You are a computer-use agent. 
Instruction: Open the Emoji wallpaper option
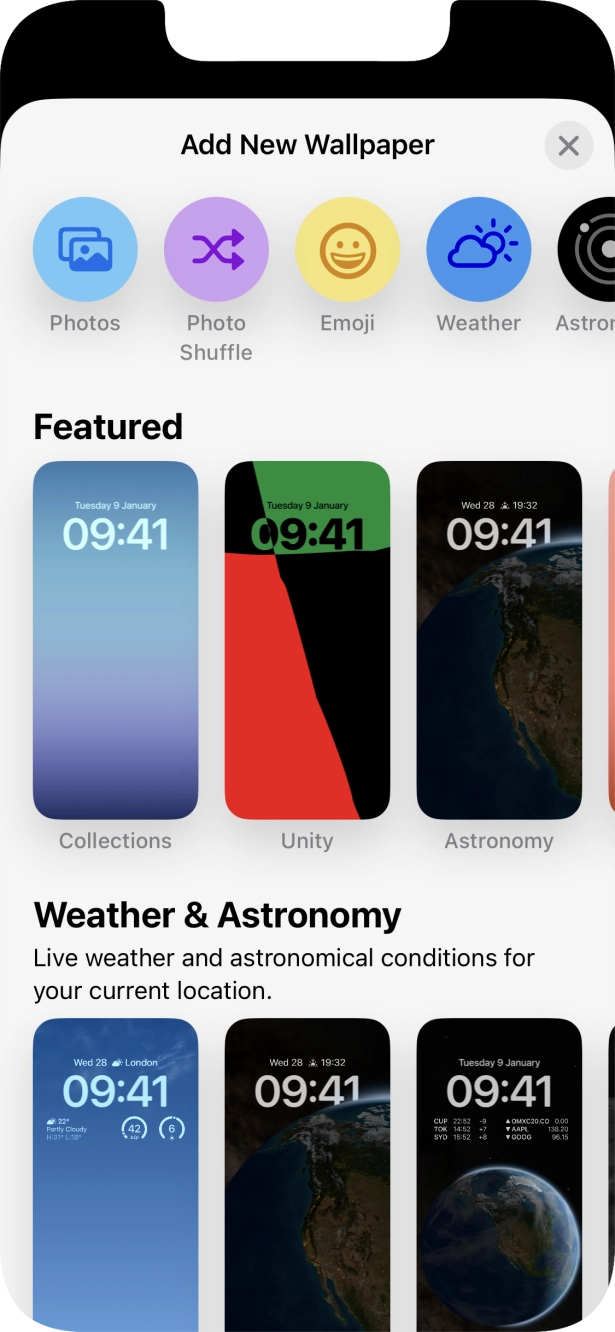pyautogui.click(x=347, y=249)
